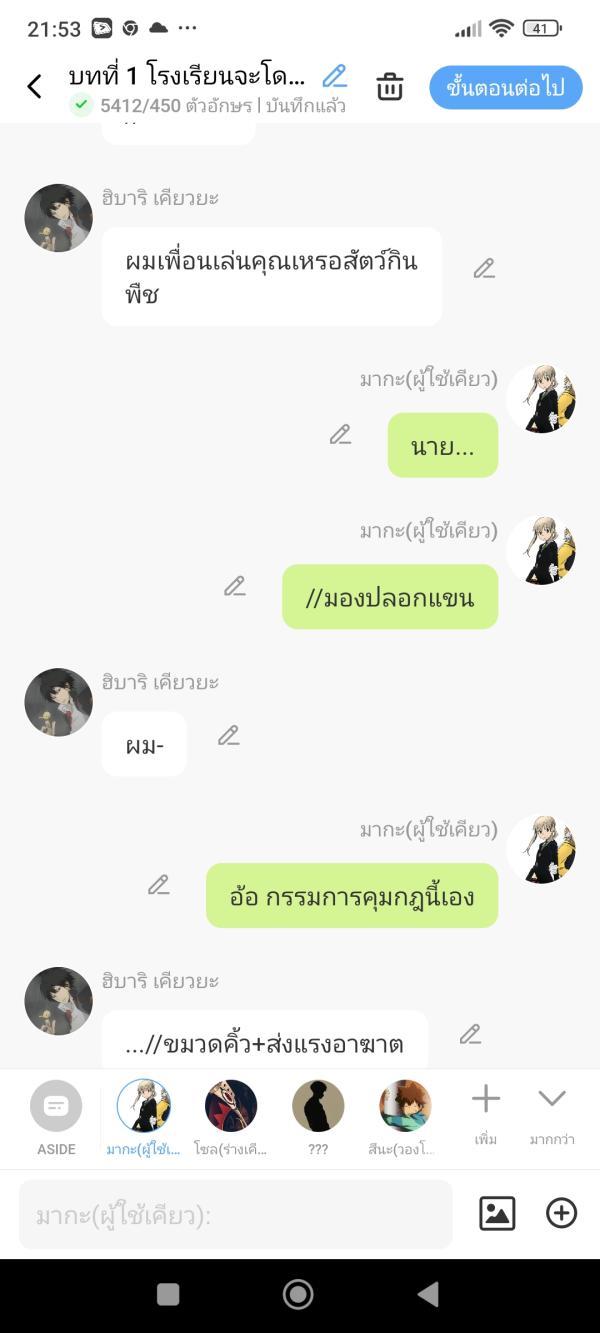Tap the ขั้นตอนต่อไป button
Viewport: 600px width, 1333px height.
coord(505,87)
